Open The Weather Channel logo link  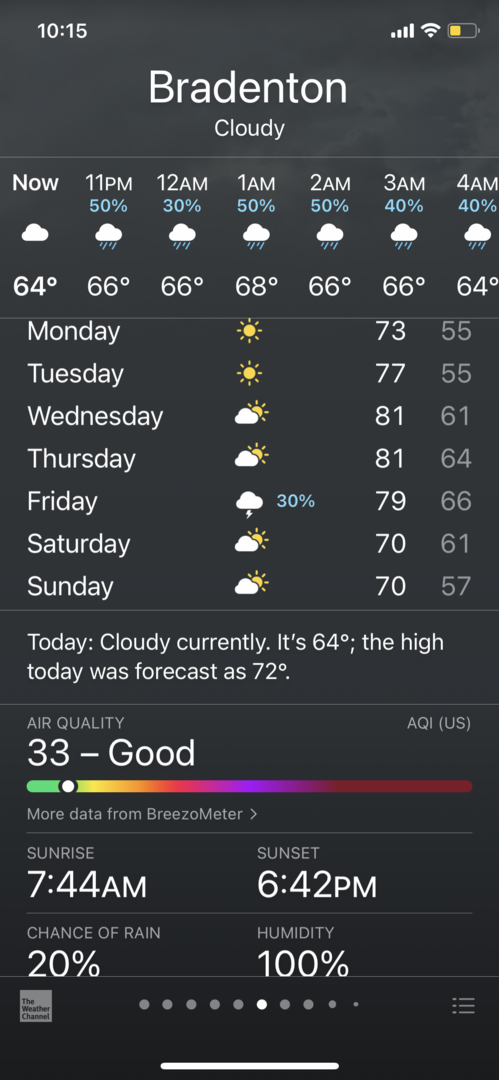point(36,1006)
